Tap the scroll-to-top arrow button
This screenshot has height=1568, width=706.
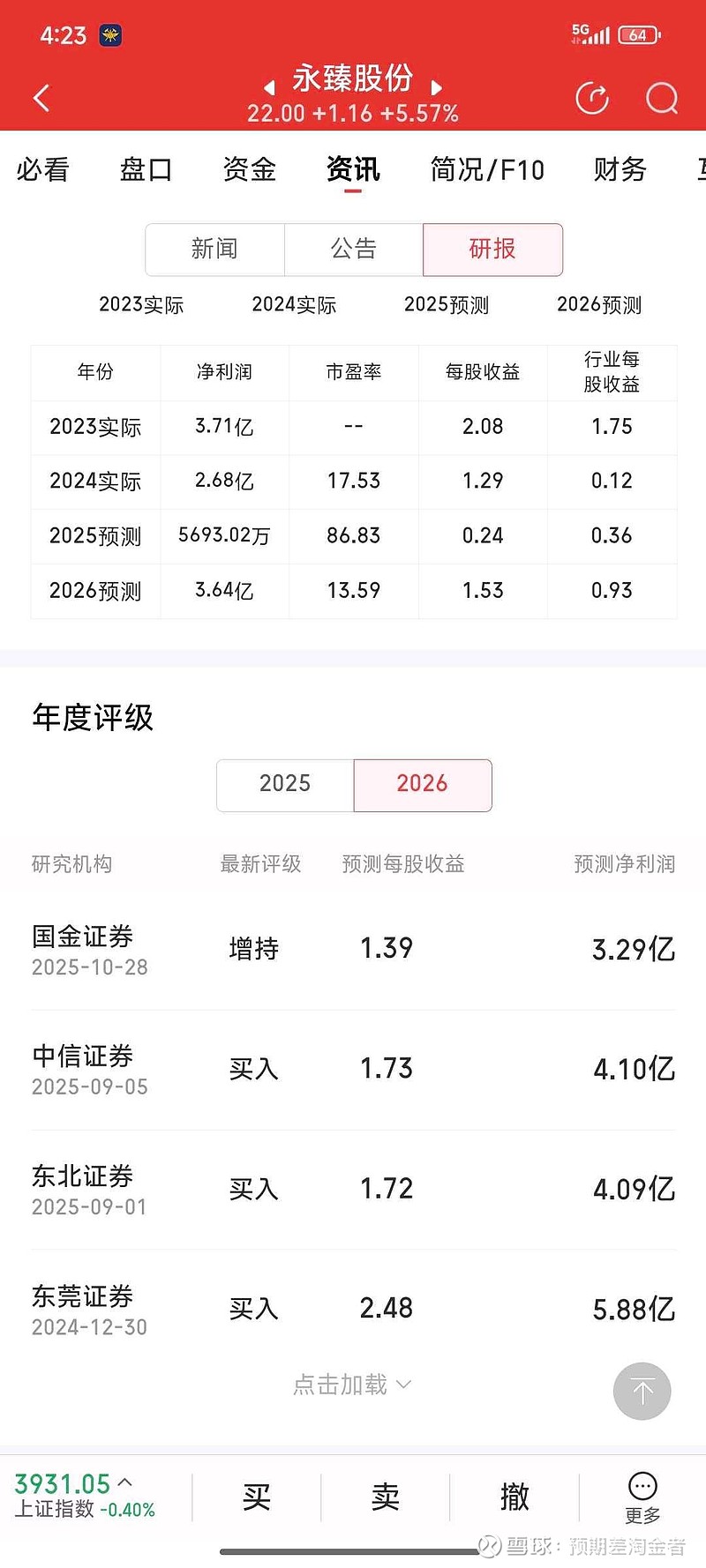642,1391
